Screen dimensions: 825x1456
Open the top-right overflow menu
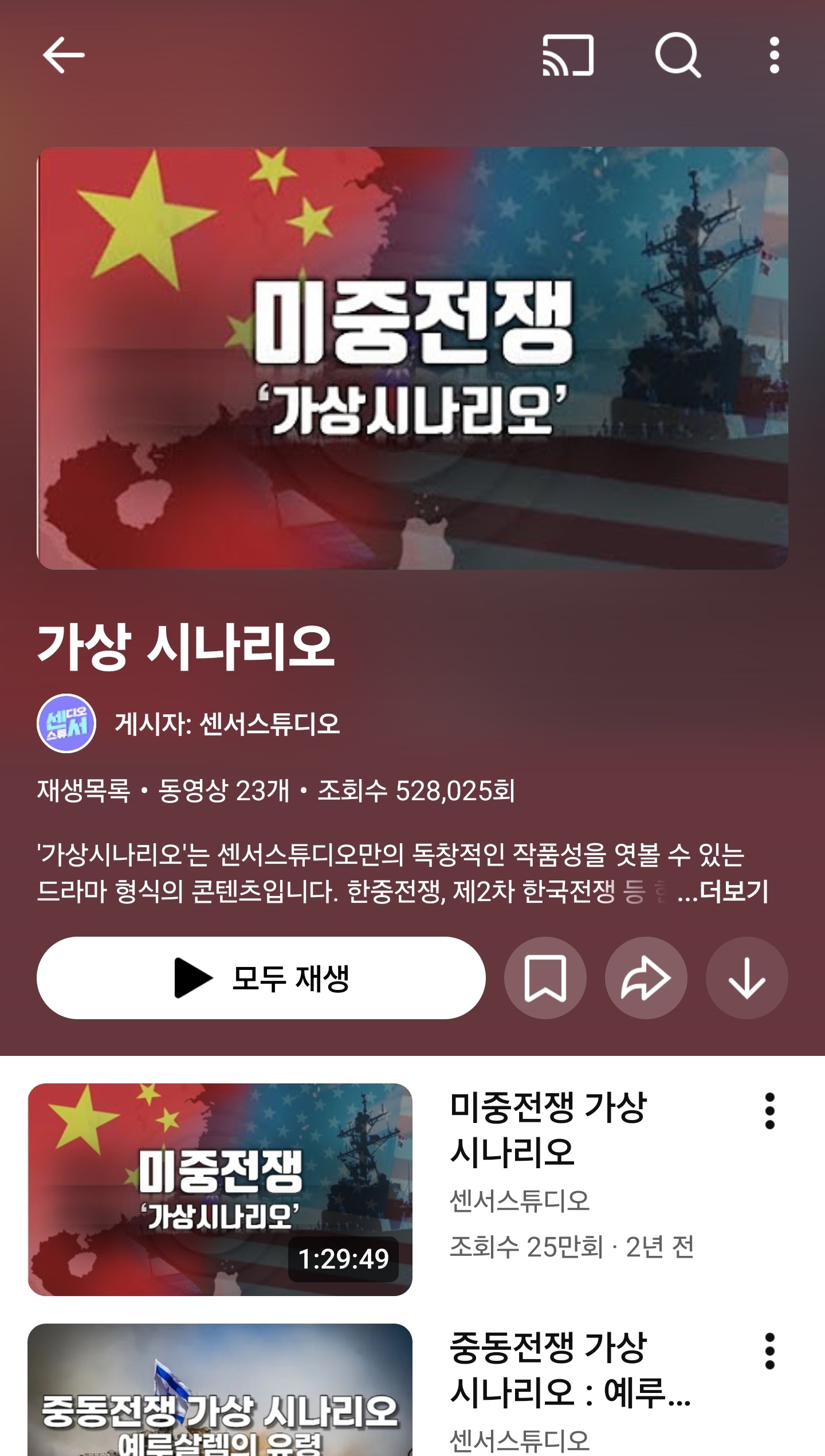pyautogui.click(x=774, y=56)
